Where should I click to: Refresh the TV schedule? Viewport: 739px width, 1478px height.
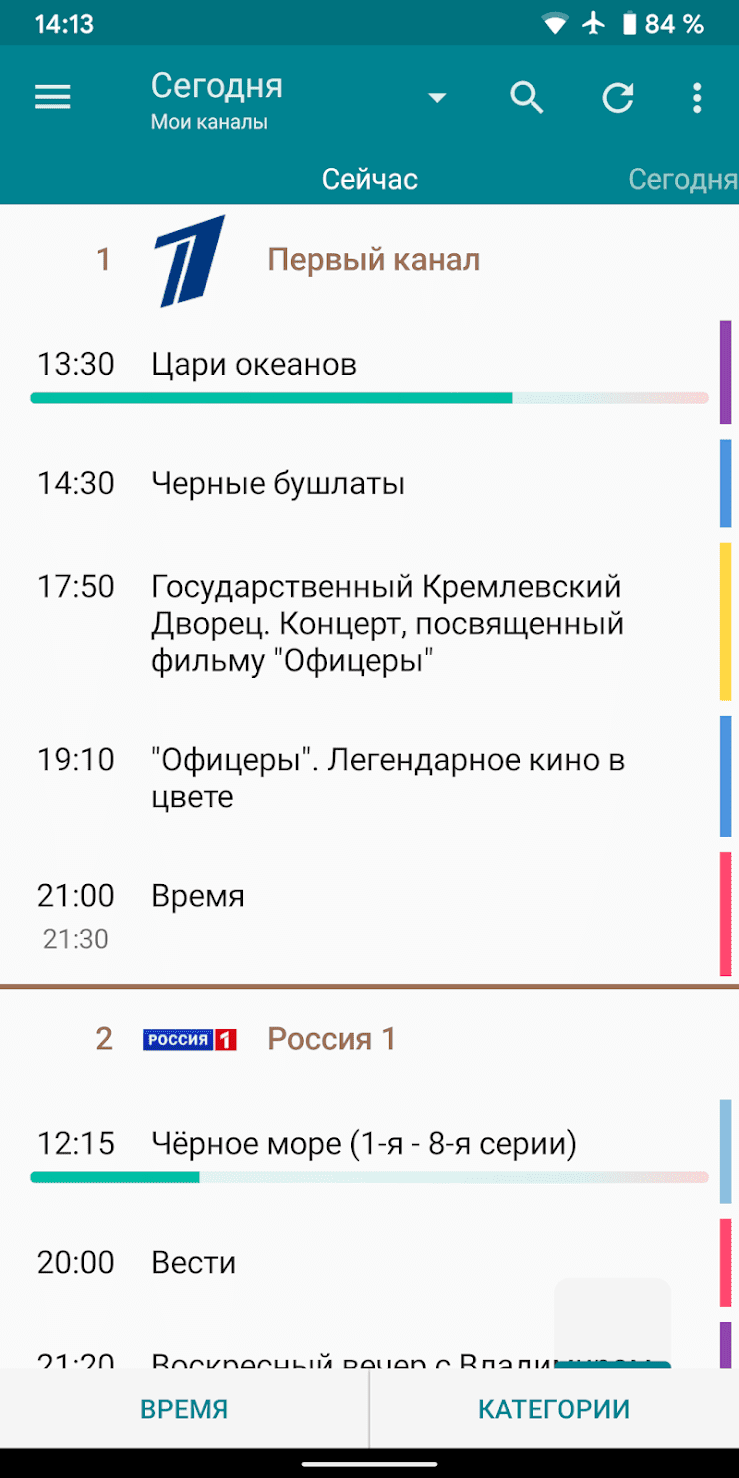(x=617, y=98)
